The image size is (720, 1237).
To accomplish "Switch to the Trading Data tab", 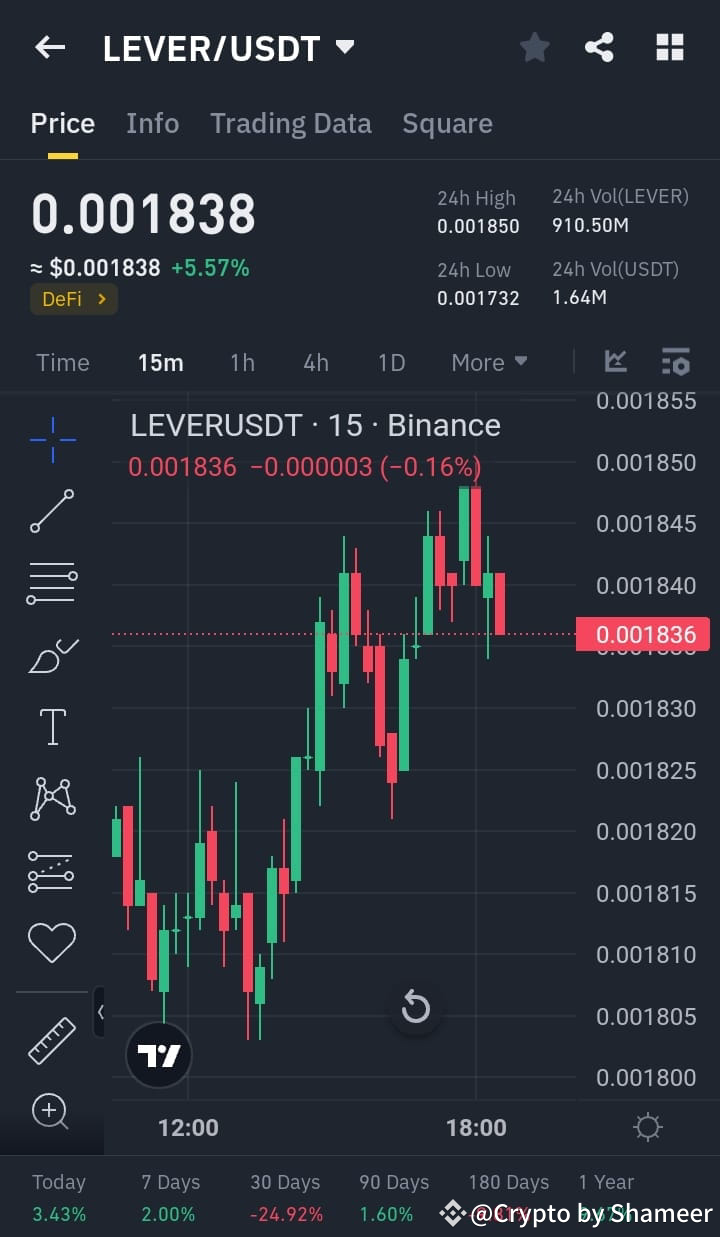I will (291, 122).
